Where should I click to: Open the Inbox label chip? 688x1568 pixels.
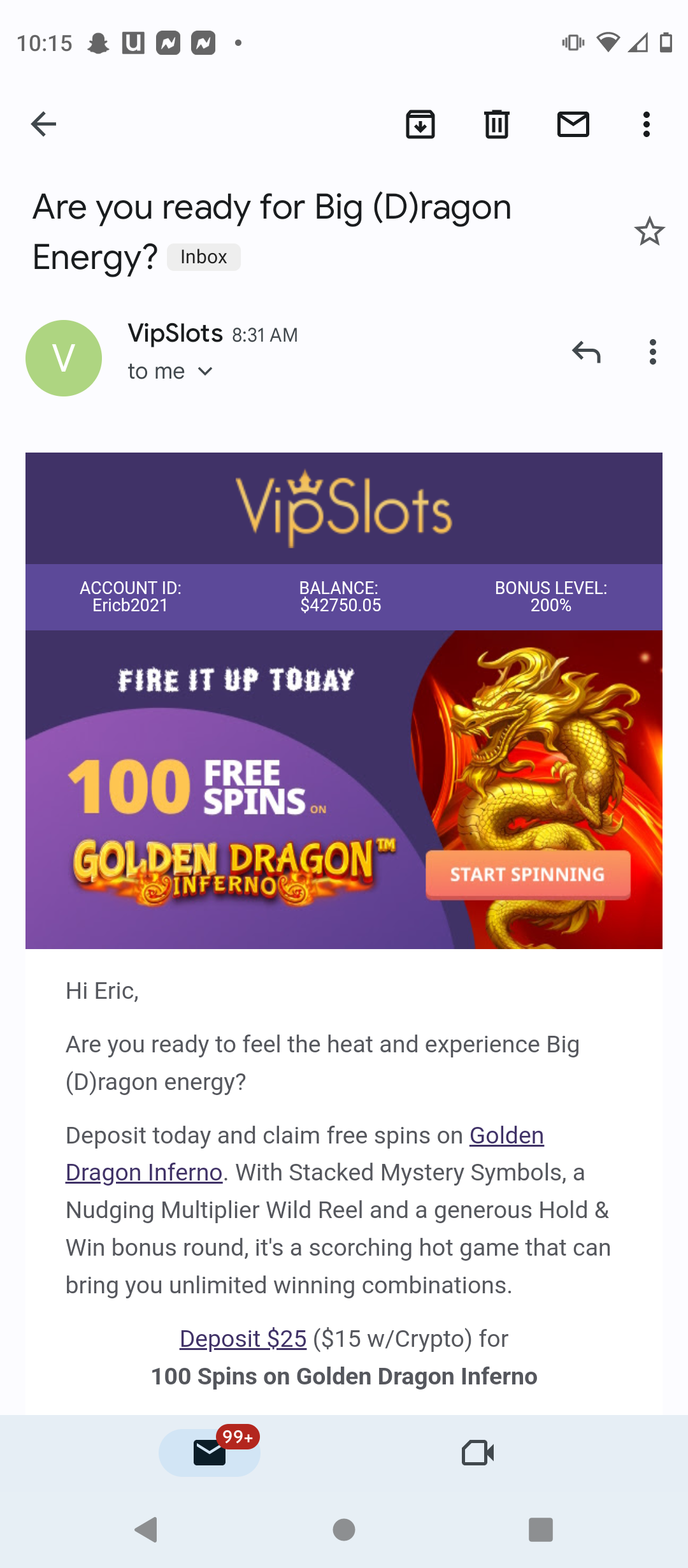(x=203, y=257)
